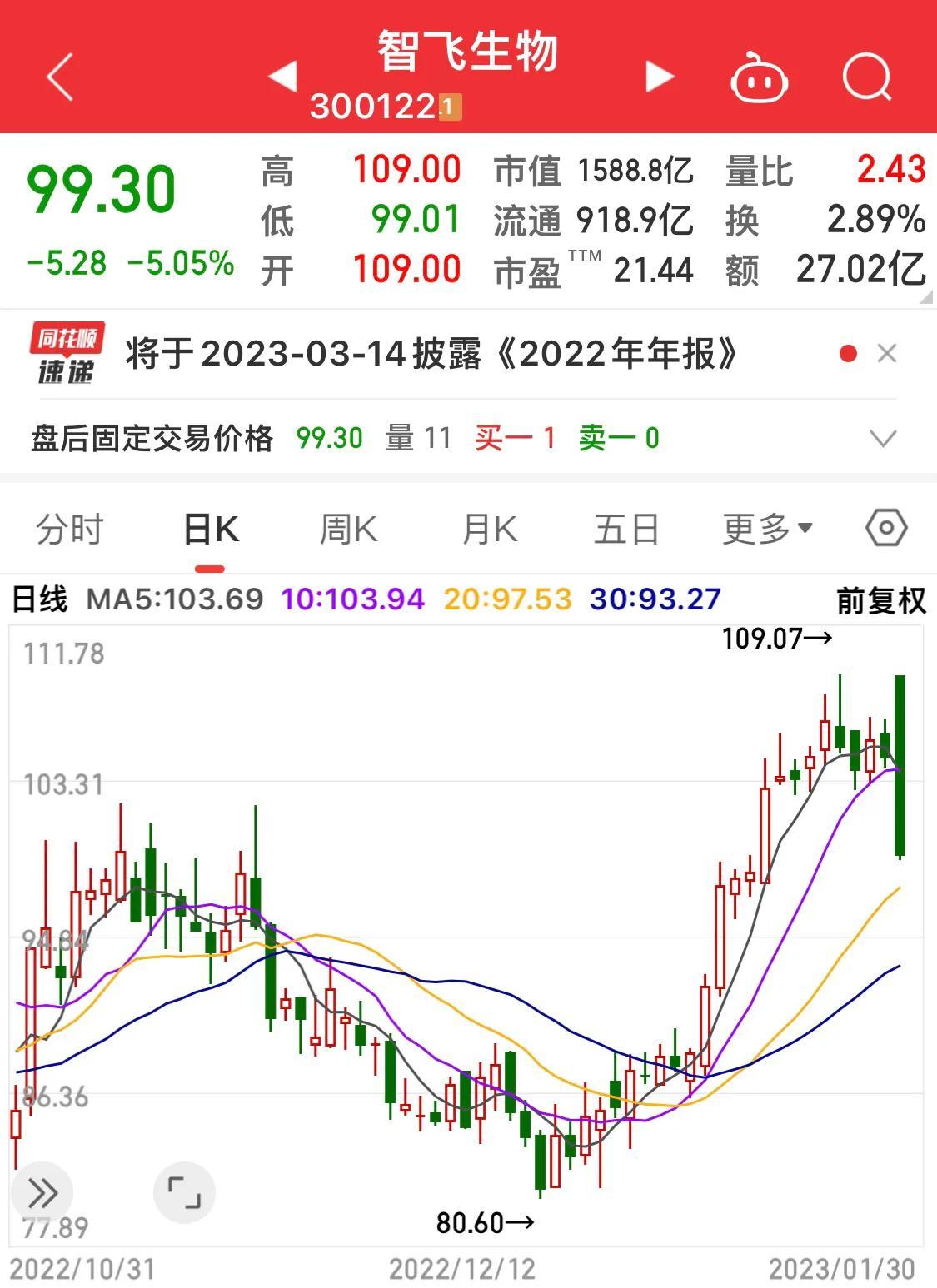Viewport: 937px width, 1288px height.
Task: Switch to previous stock with left arrow
Action: coord(282,77)
